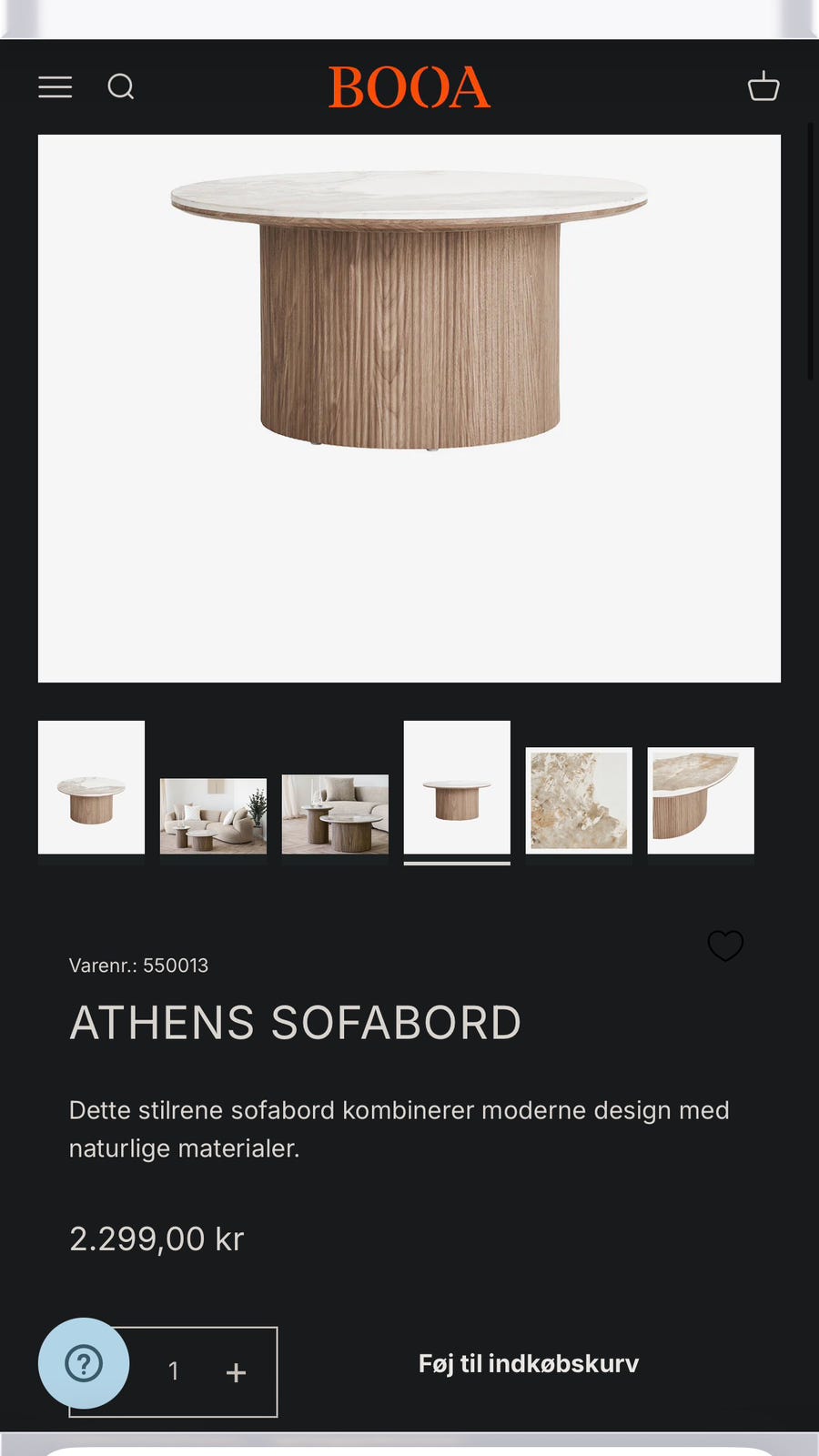Toggle the help assistant widget
The image size is (819, 1456).
coord(84,1364)
